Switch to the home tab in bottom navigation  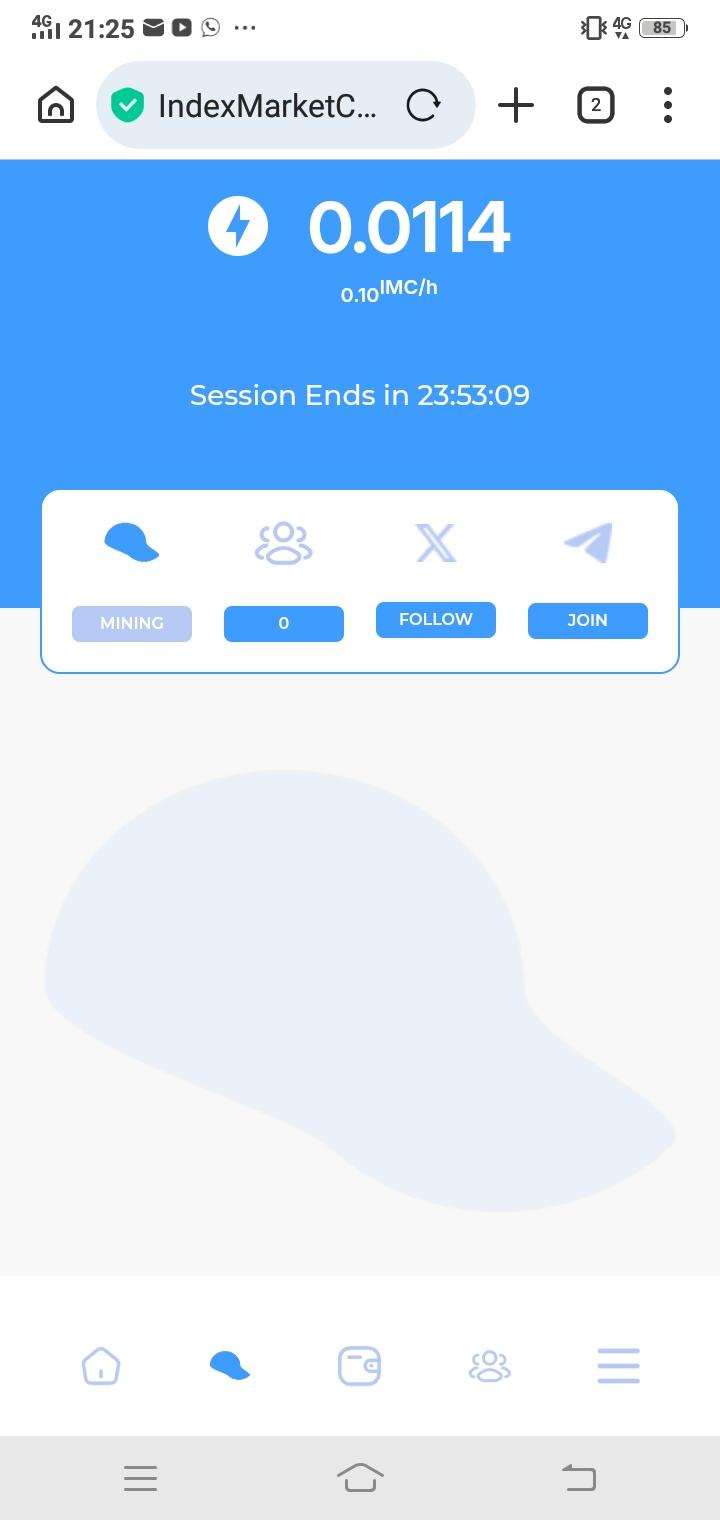pyautogui.click(x=101, y=1366)
